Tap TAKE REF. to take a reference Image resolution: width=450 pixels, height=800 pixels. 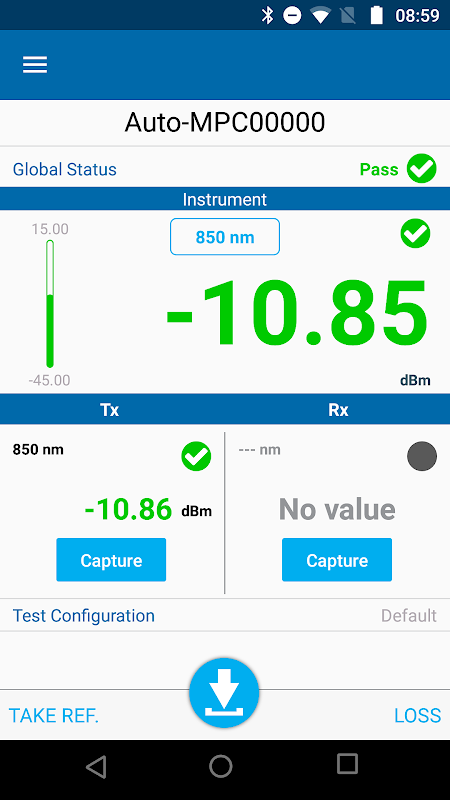54,715
